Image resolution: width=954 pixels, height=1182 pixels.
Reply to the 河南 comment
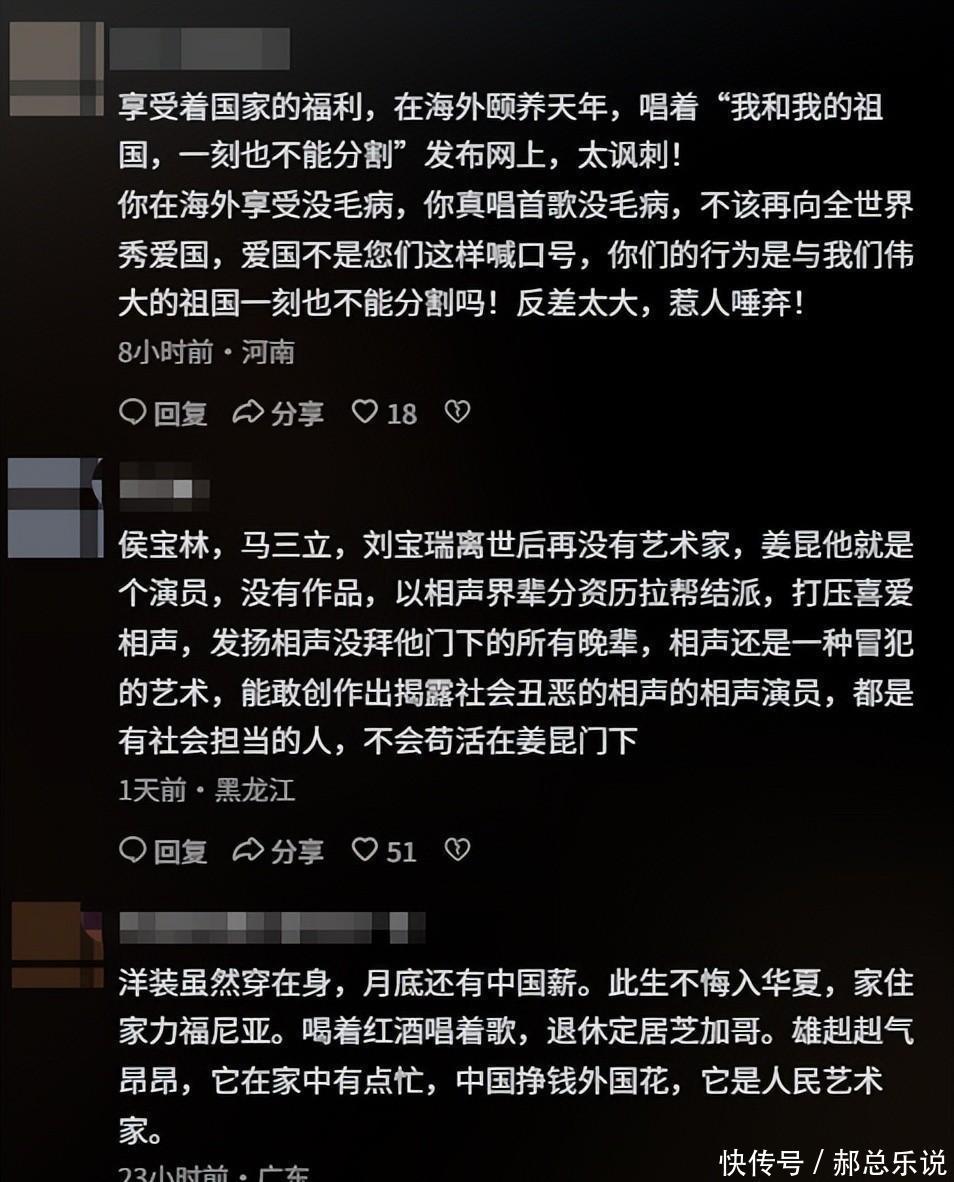[x=163, y=412]
